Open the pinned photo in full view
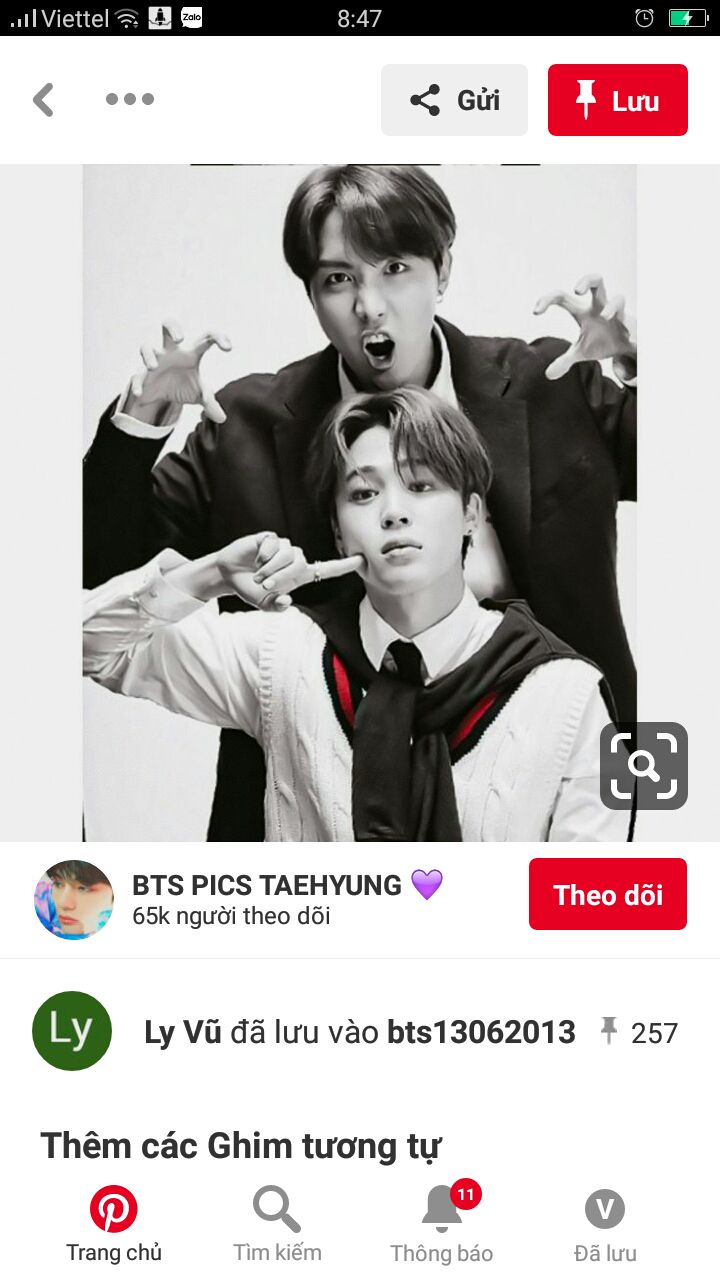 360,503
